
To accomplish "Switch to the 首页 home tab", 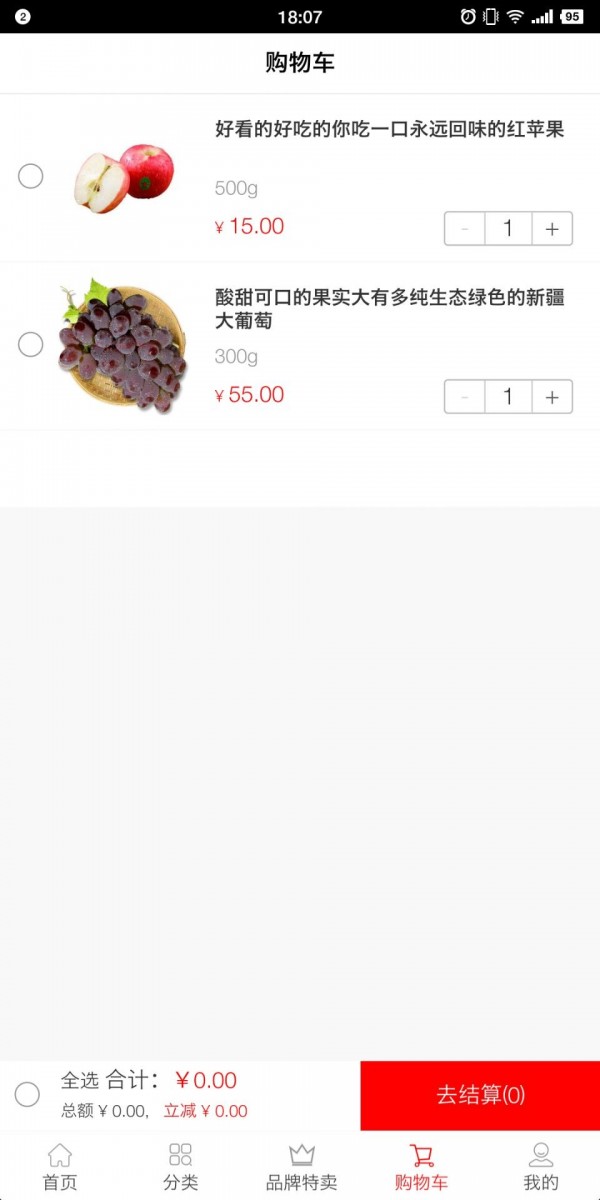I will [60, 1167].
